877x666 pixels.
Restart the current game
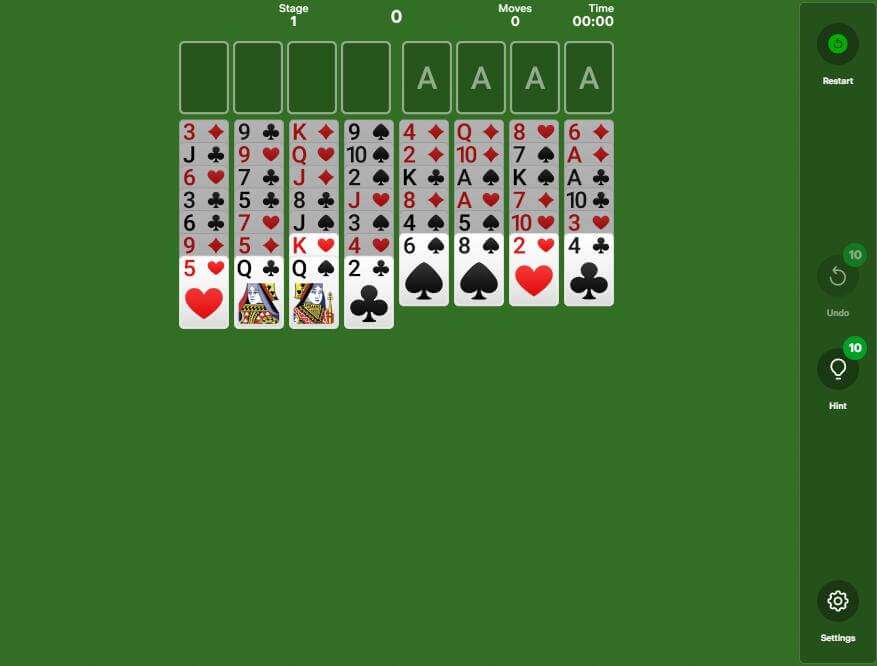[837, 44]
